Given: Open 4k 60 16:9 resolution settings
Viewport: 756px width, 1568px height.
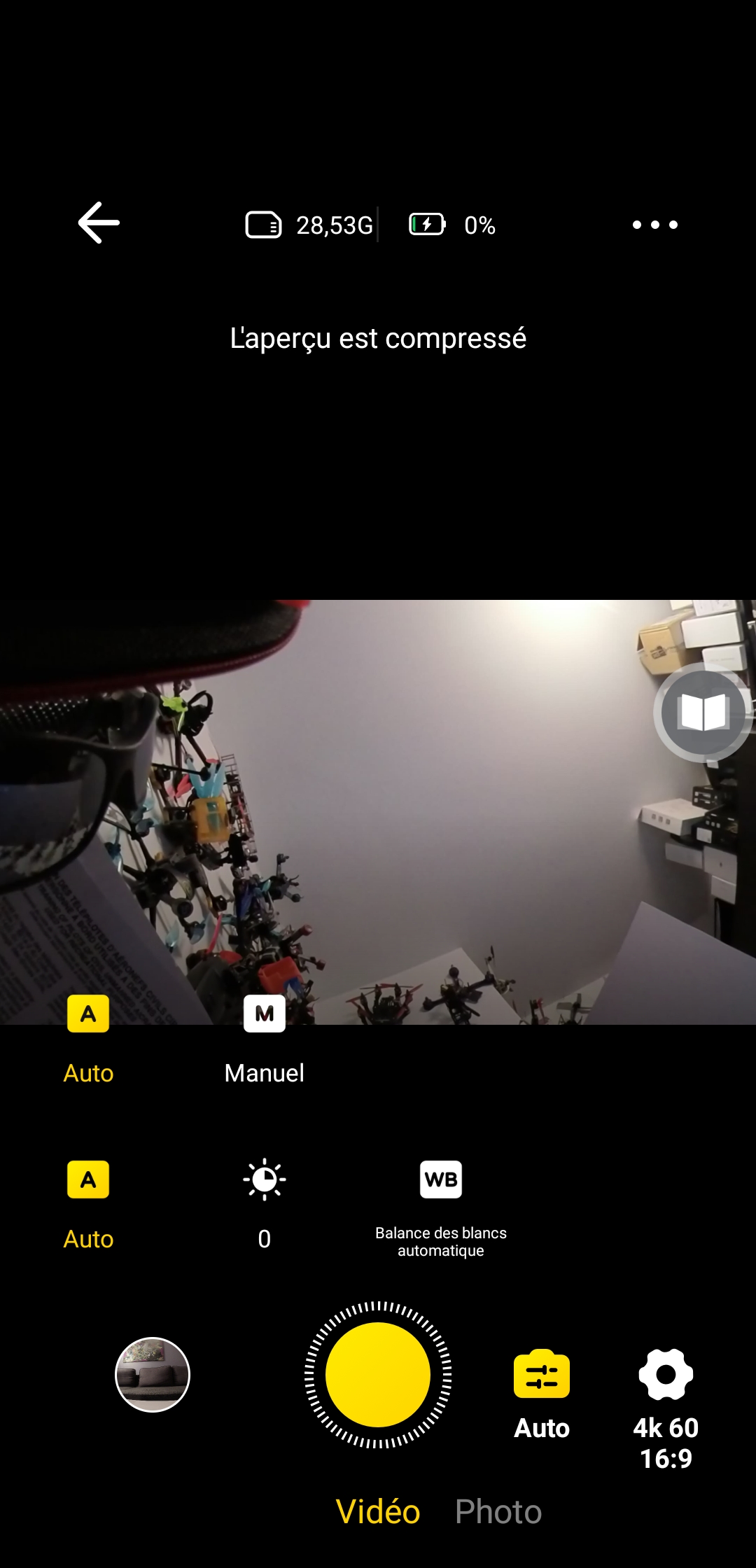Looking at the screenshot, I should tap(666, 1410).
